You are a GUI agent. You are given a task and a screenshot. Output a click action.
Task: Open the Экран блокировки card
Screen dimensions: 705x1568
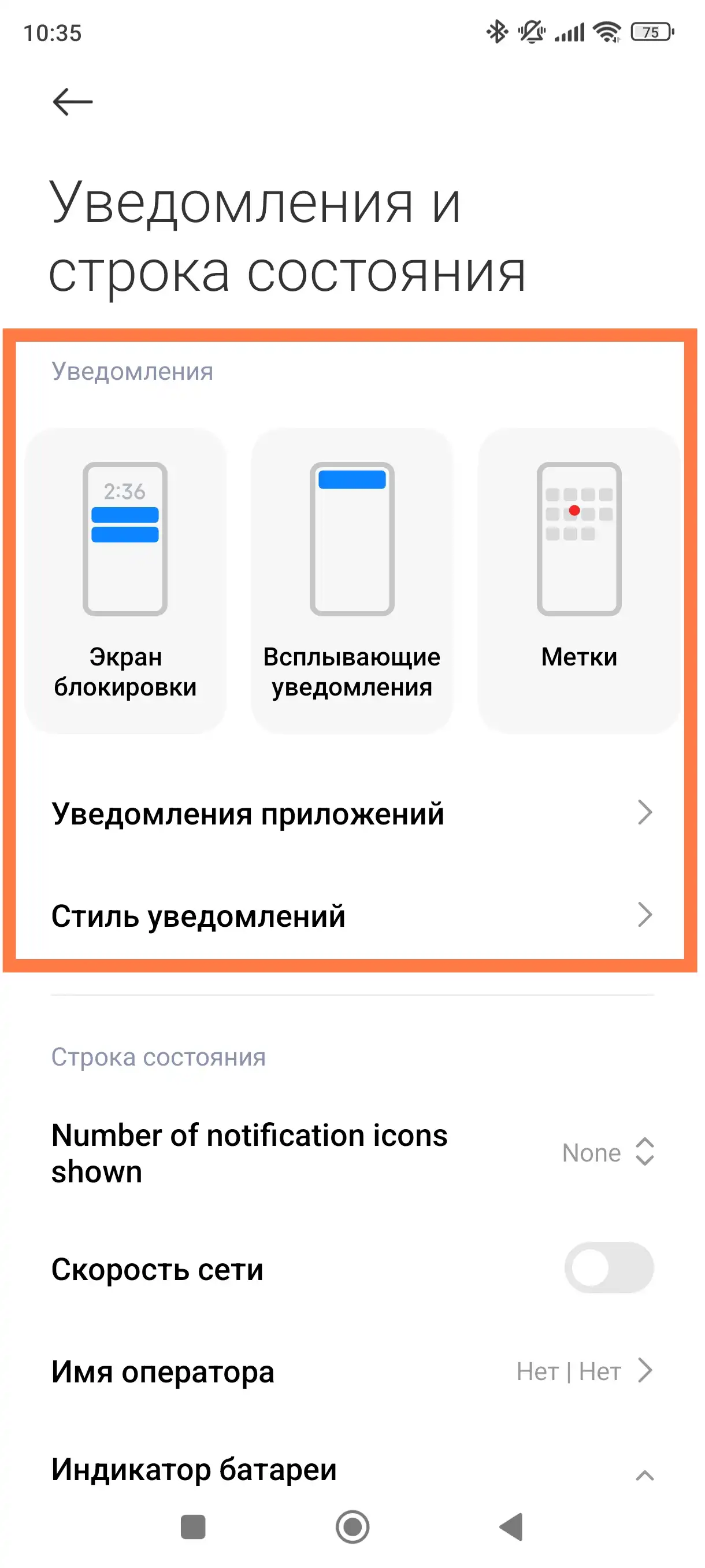click(x=125, y=580)
